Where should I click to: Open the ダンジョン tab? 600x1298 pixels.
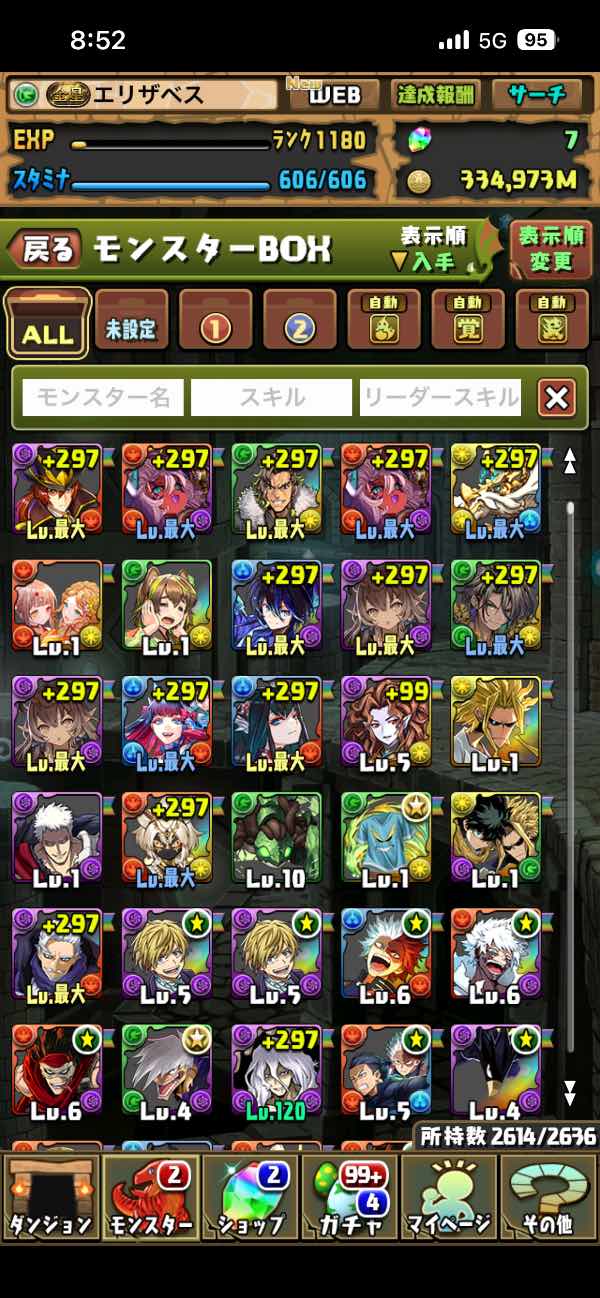pos(50,1198)
